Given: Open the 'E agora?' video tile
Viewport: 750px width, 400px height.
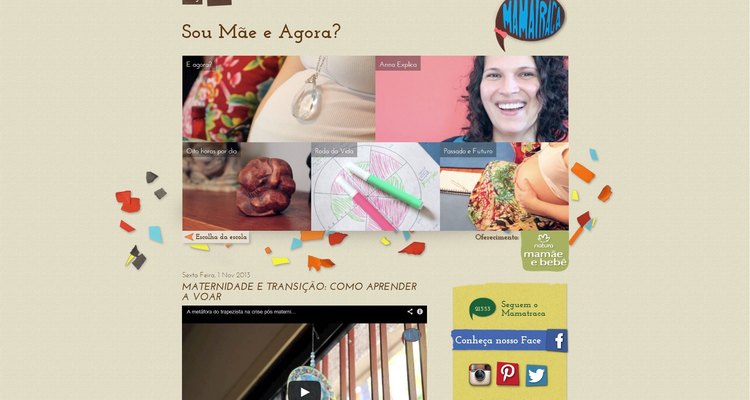Looking at the screenshot, I should tap(277, 98).
